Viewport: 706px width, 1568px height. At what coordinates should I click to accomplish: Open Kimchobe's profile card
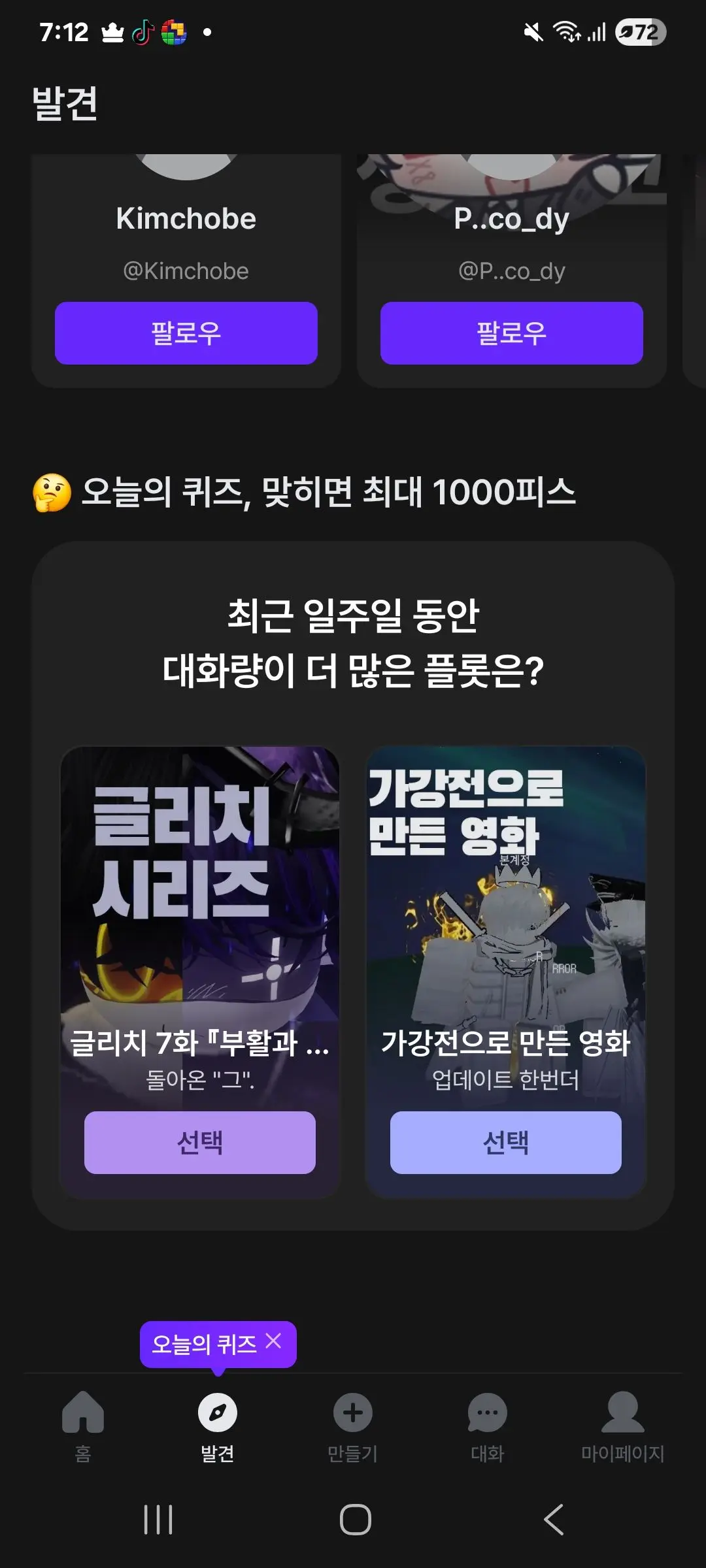(186, 243)
